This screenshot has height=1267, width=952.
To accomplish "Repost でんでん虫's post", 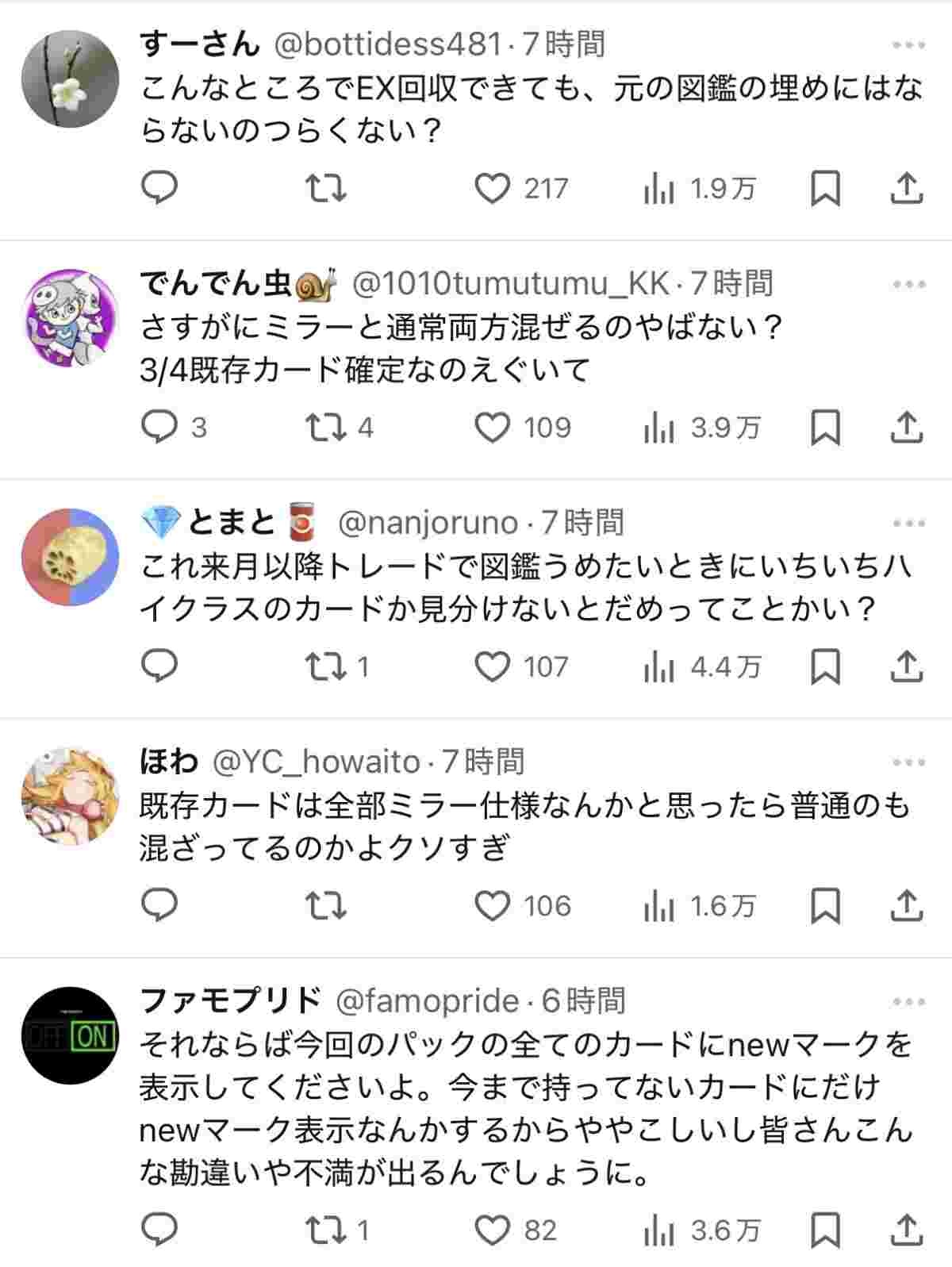I will (326, 428).
